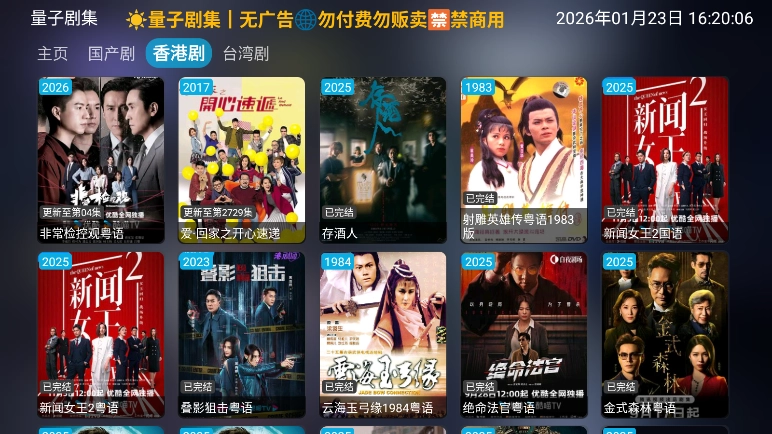This screenshot has height=434, width=772.
Task: Open 金式森林粤语 drama card
Action: point(665,335)
